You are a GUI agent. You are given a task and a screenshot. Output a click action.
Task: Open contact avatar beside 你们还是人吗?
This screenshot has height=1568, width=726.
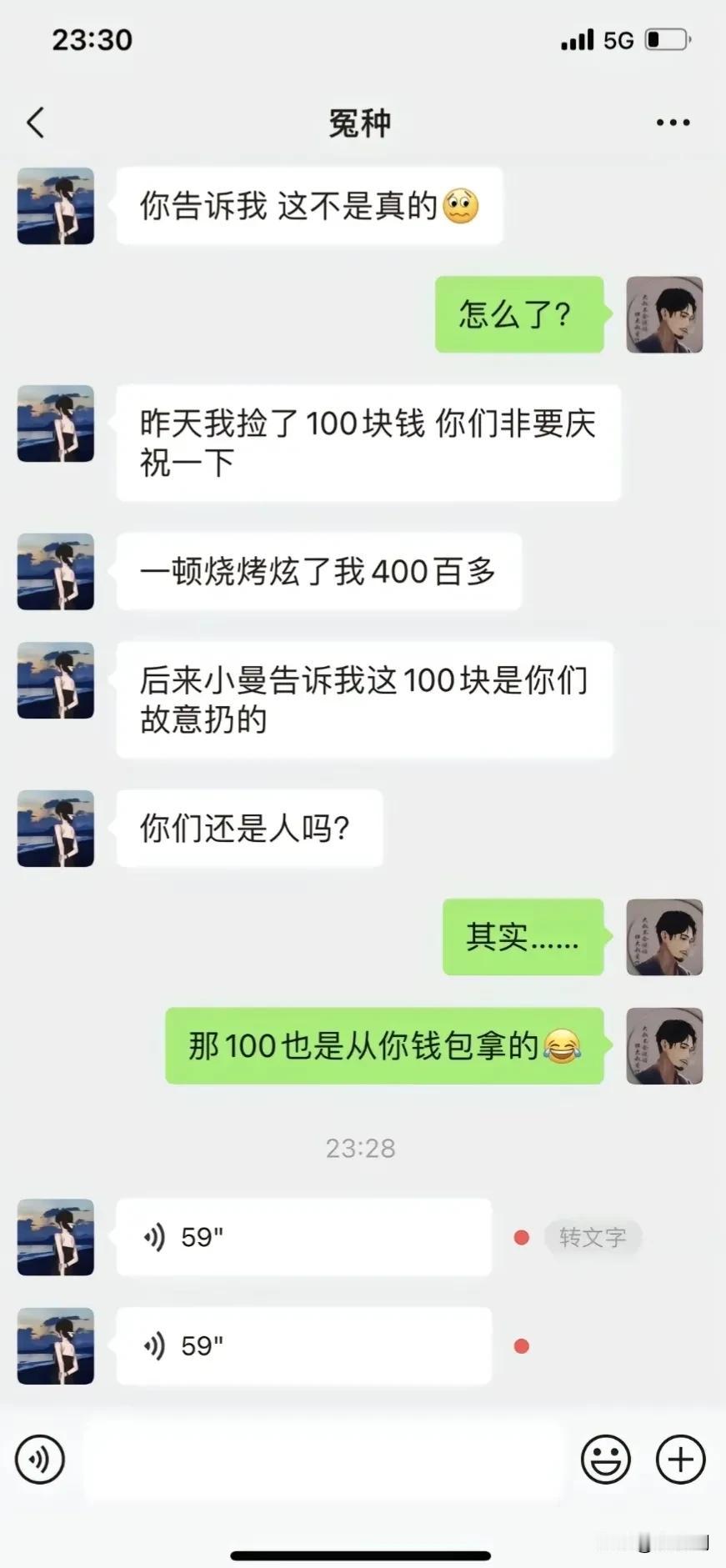(56, 829)
